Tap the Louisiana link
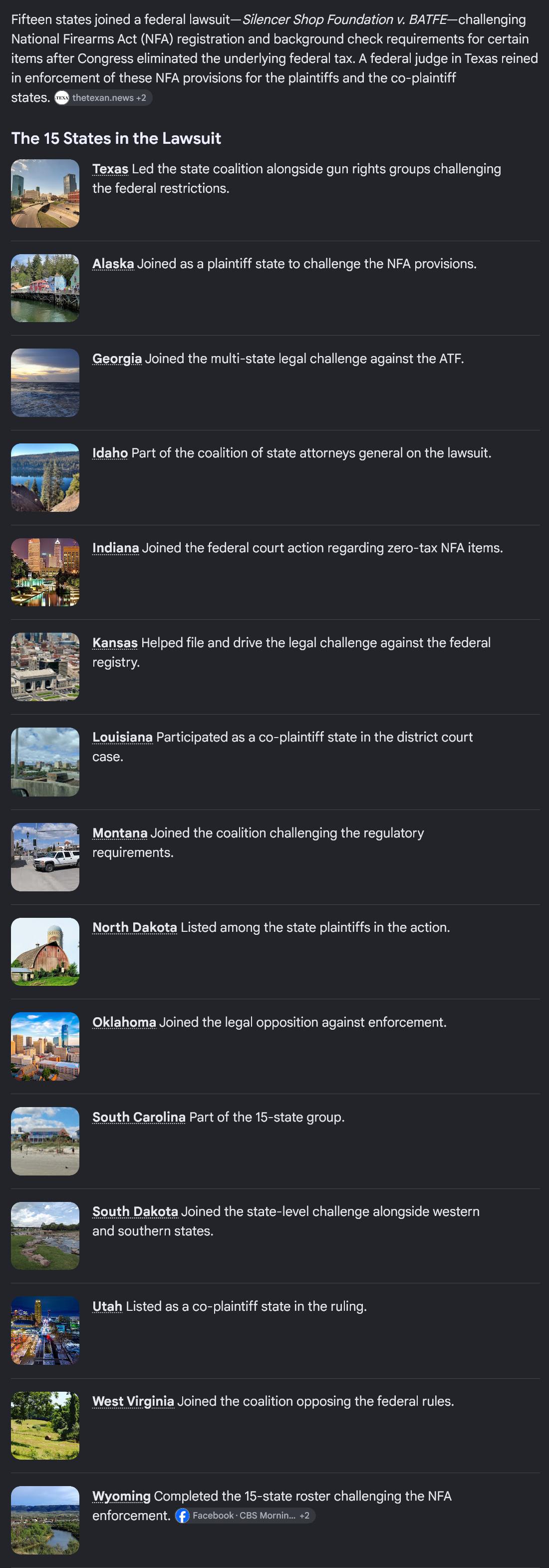 click(x=122, y=737)
